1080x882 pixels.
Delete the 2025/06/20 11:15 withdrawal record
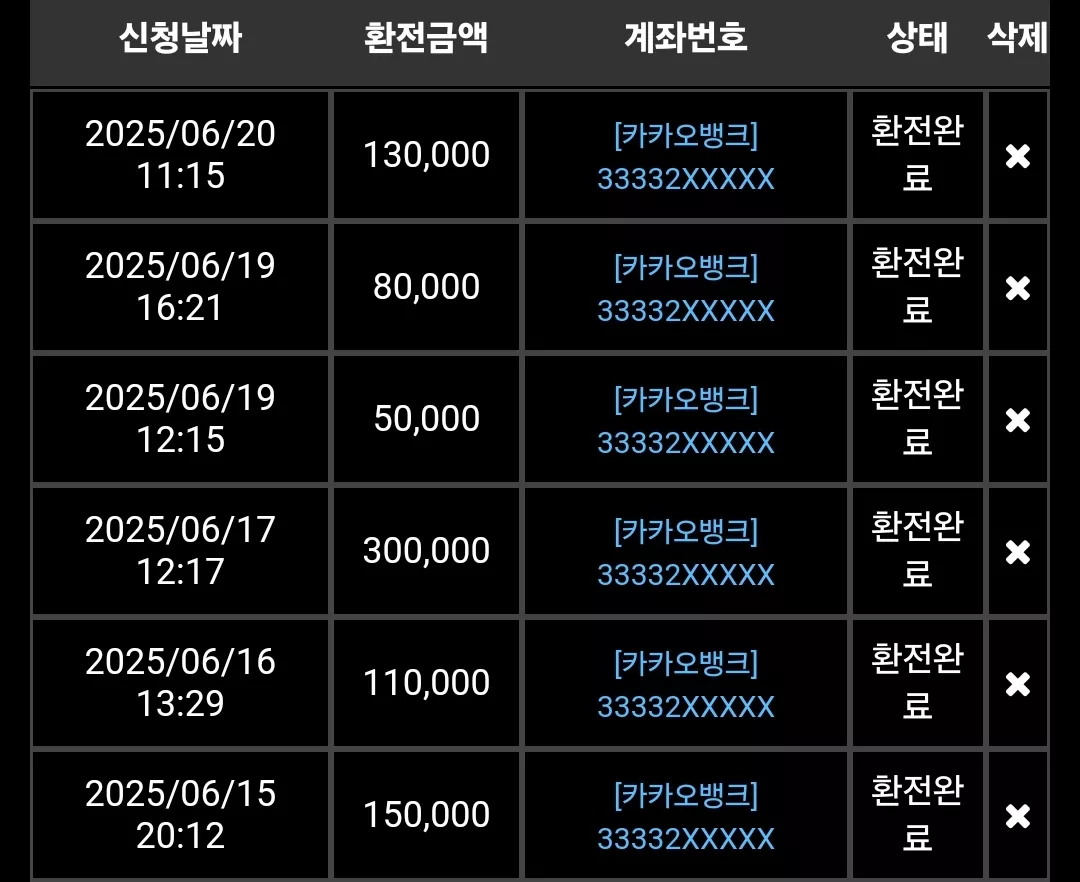click(1017, 156)
